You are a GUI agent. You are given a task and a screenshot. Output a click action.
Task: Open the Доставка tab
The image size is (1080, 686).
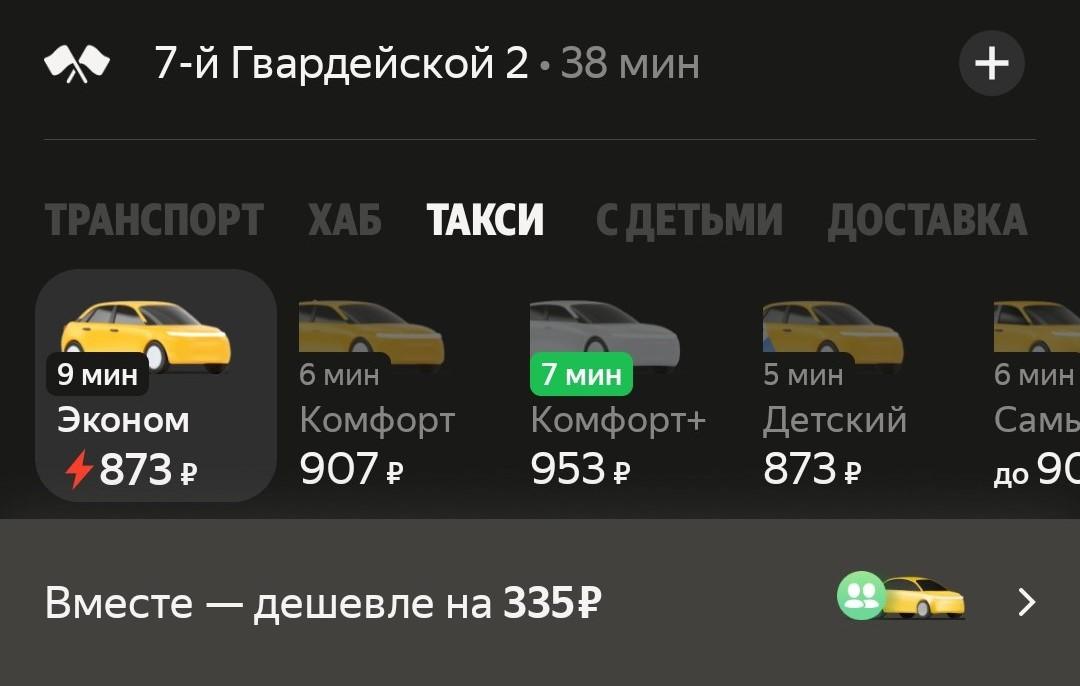[927, 219]
